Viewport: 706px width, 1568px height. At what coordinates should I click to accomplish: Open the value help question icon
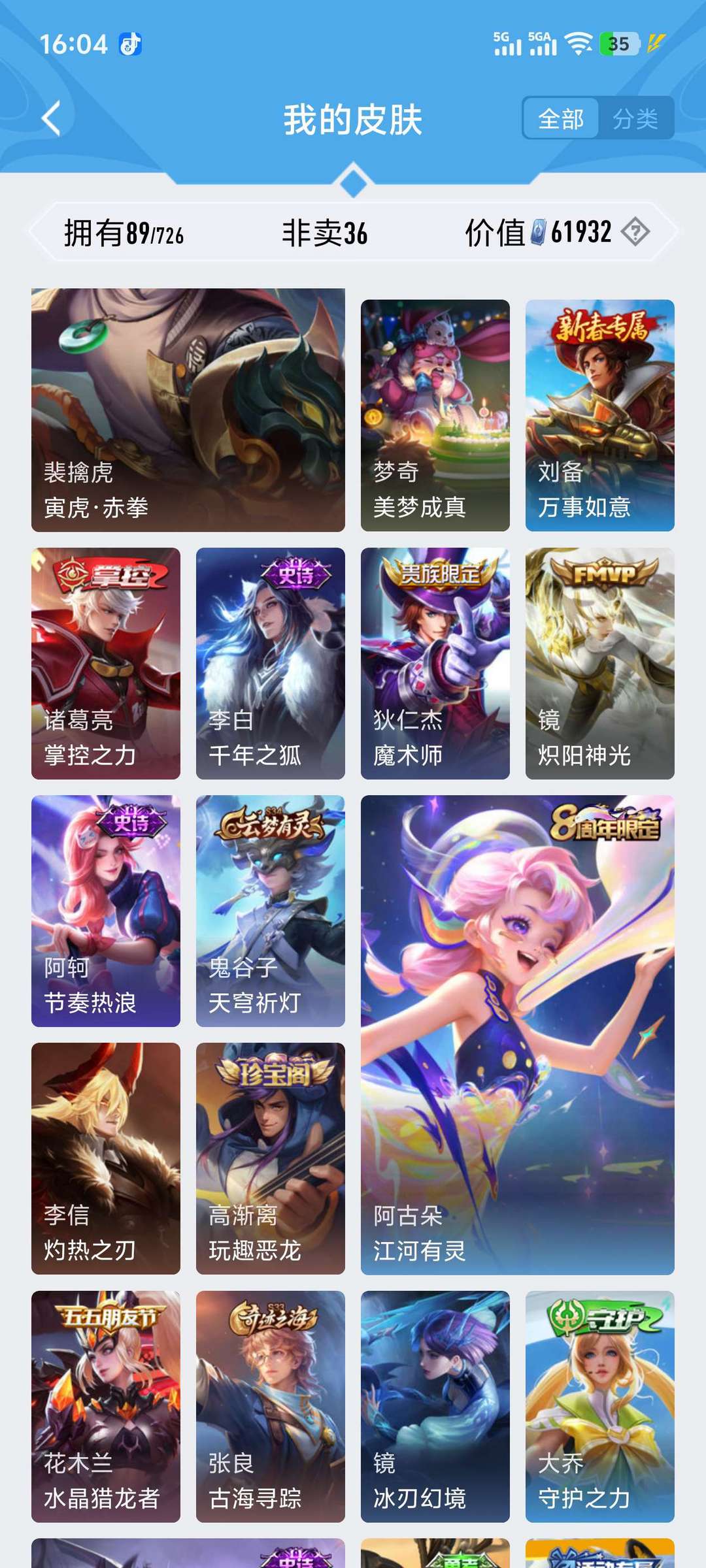[x=635, y=232]
